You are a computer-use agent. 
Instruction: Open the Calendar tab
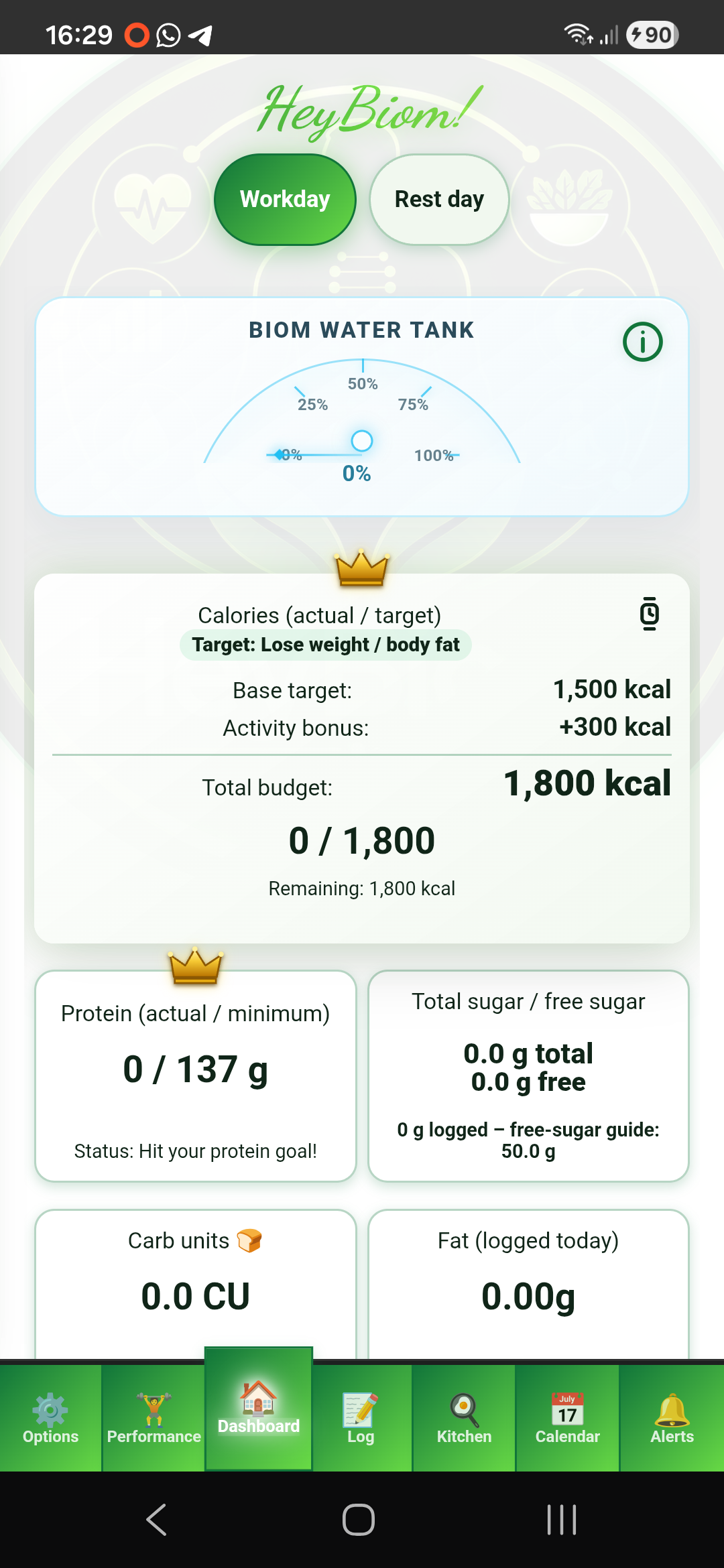point(567,1418)
